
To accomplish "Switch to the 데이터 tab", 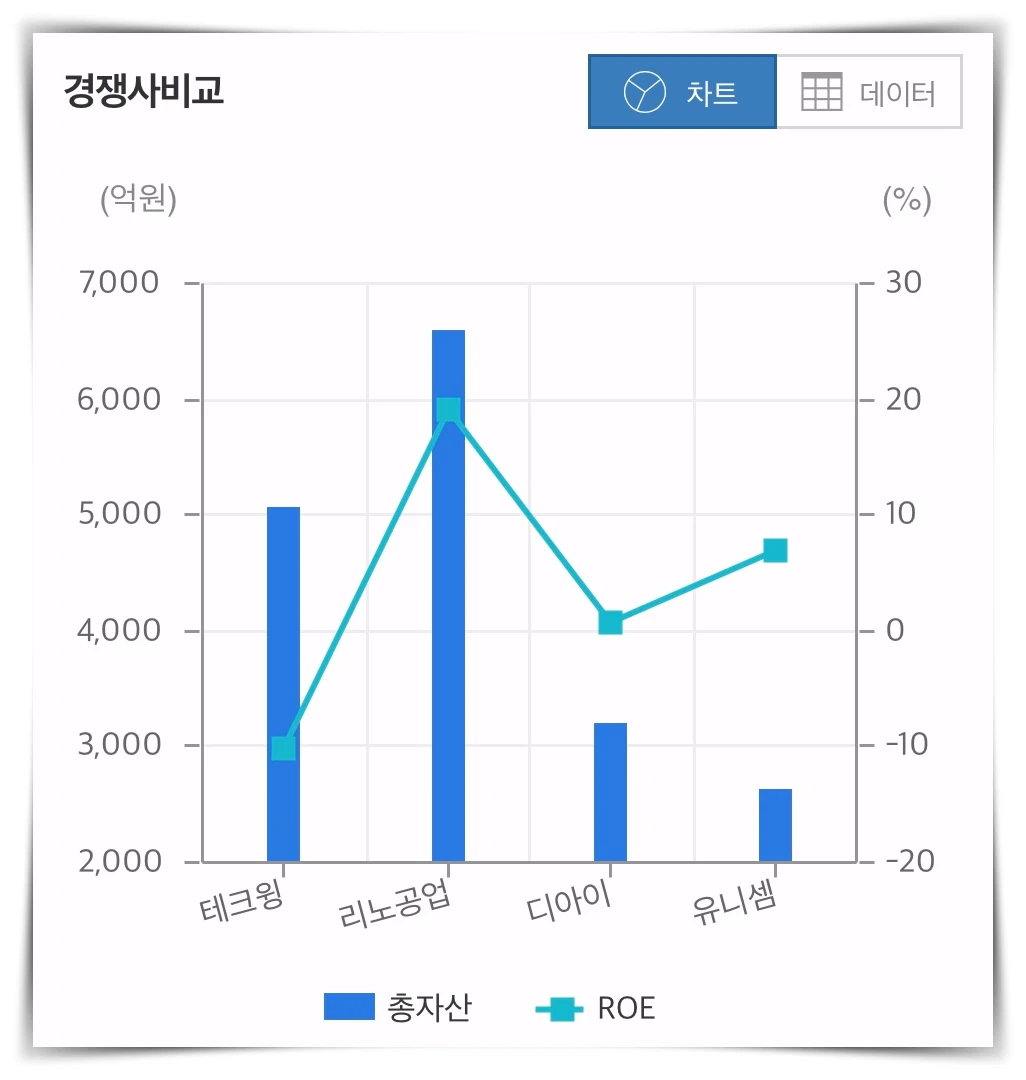I will pyautogui.click(x=870, y=92).
